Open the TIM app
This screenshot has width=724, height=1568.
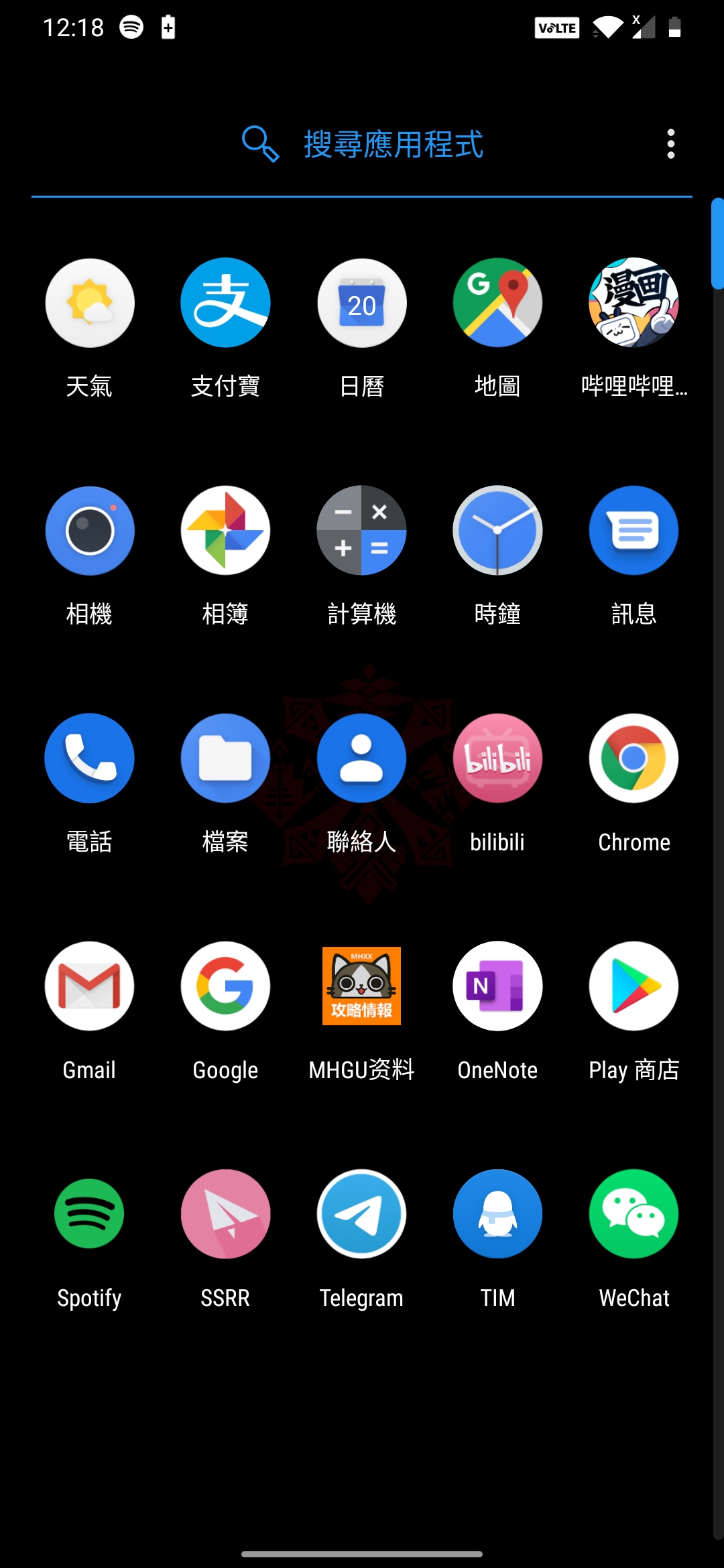(497, 1214)
